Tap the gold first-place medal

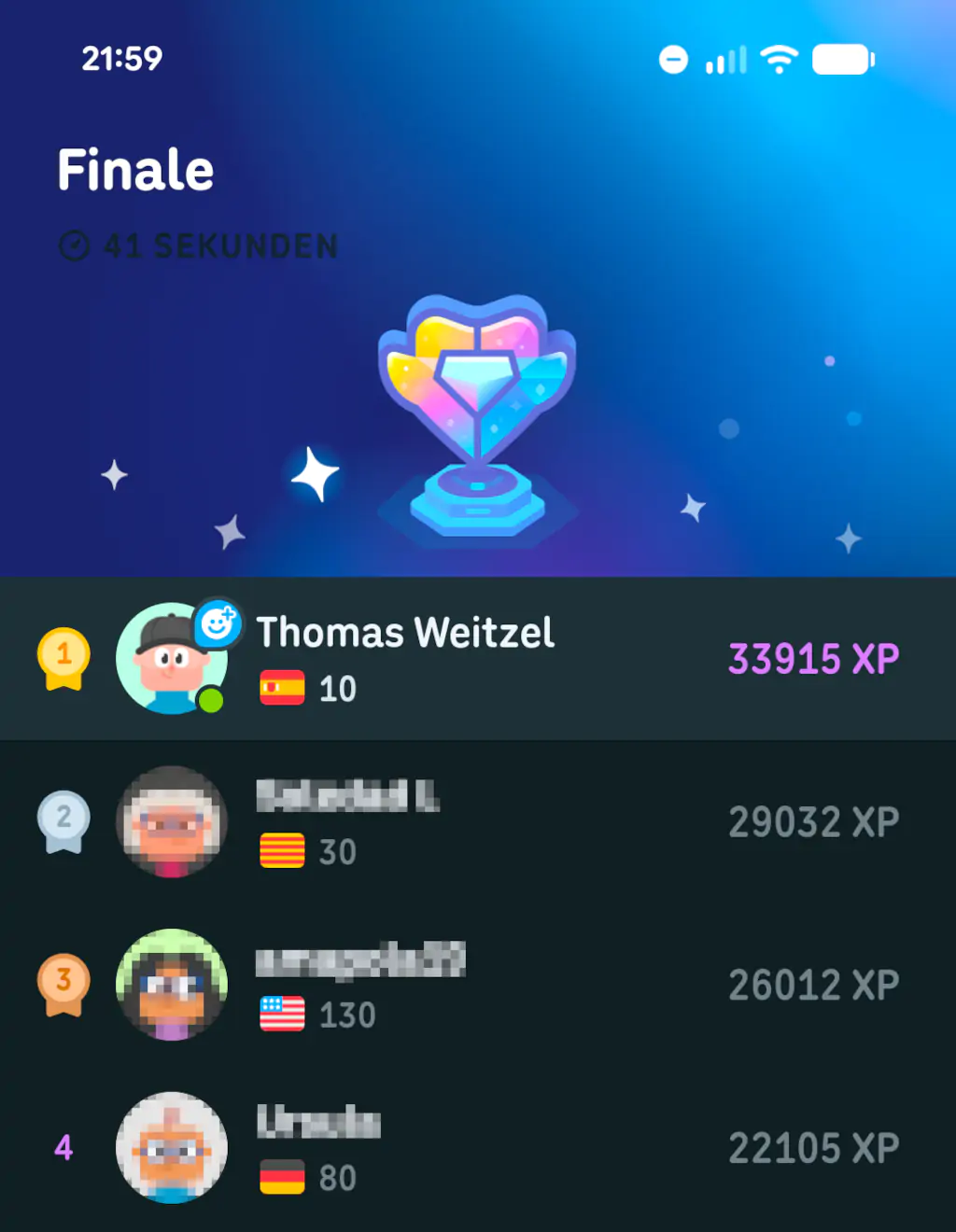(63, 660)
